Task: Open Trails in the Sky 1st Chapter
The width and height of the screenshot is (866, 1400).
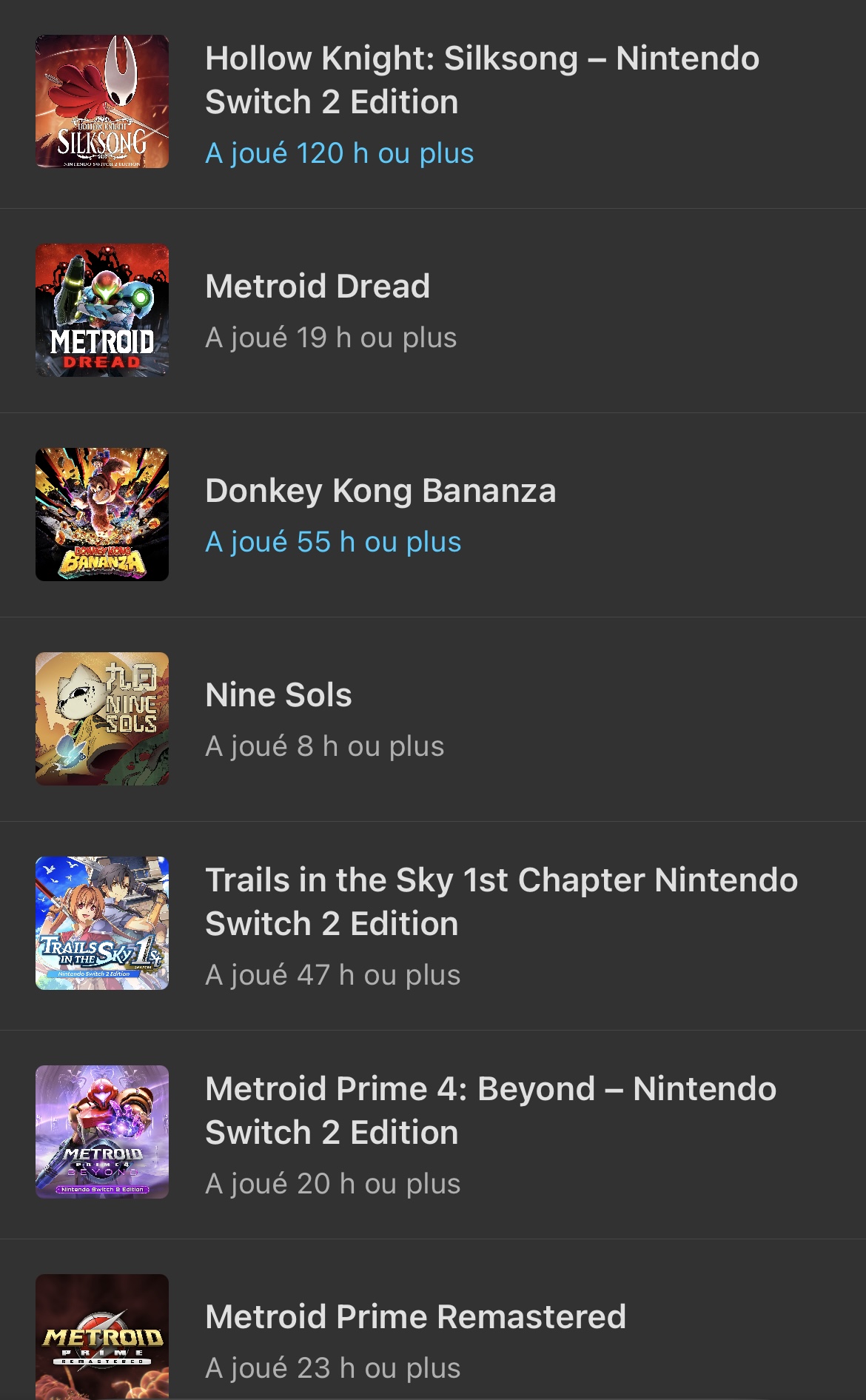Action: pyautogui.click(x=433, y=924)
